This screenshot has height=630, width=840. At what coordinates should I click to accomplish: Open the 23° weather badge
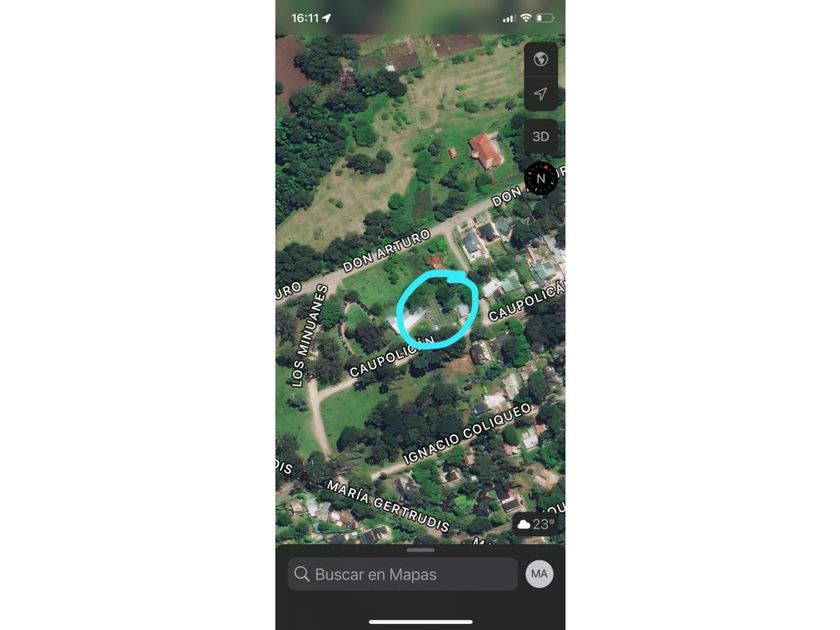click(x=536, y=524)
